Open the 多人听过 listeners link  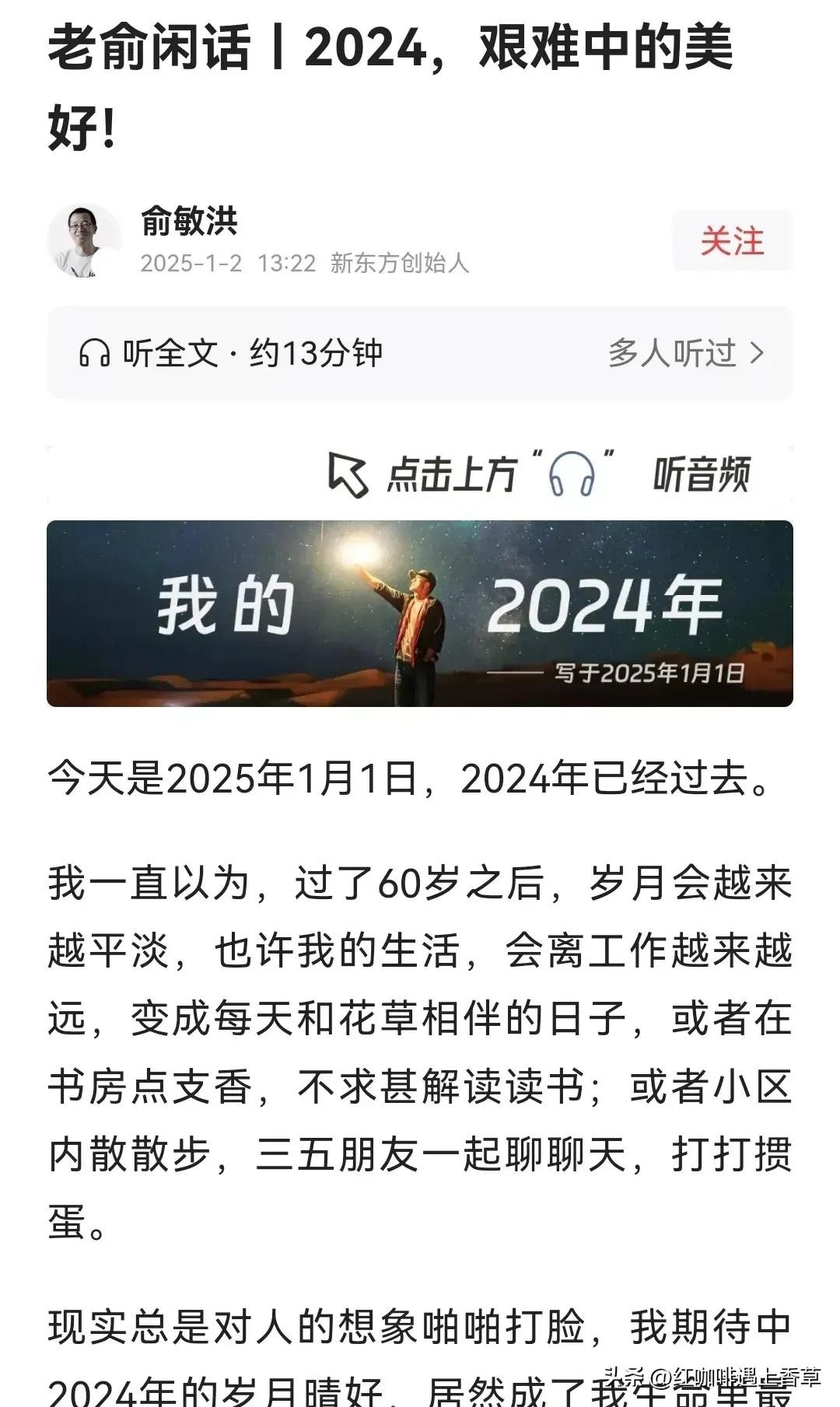[686, 353]
